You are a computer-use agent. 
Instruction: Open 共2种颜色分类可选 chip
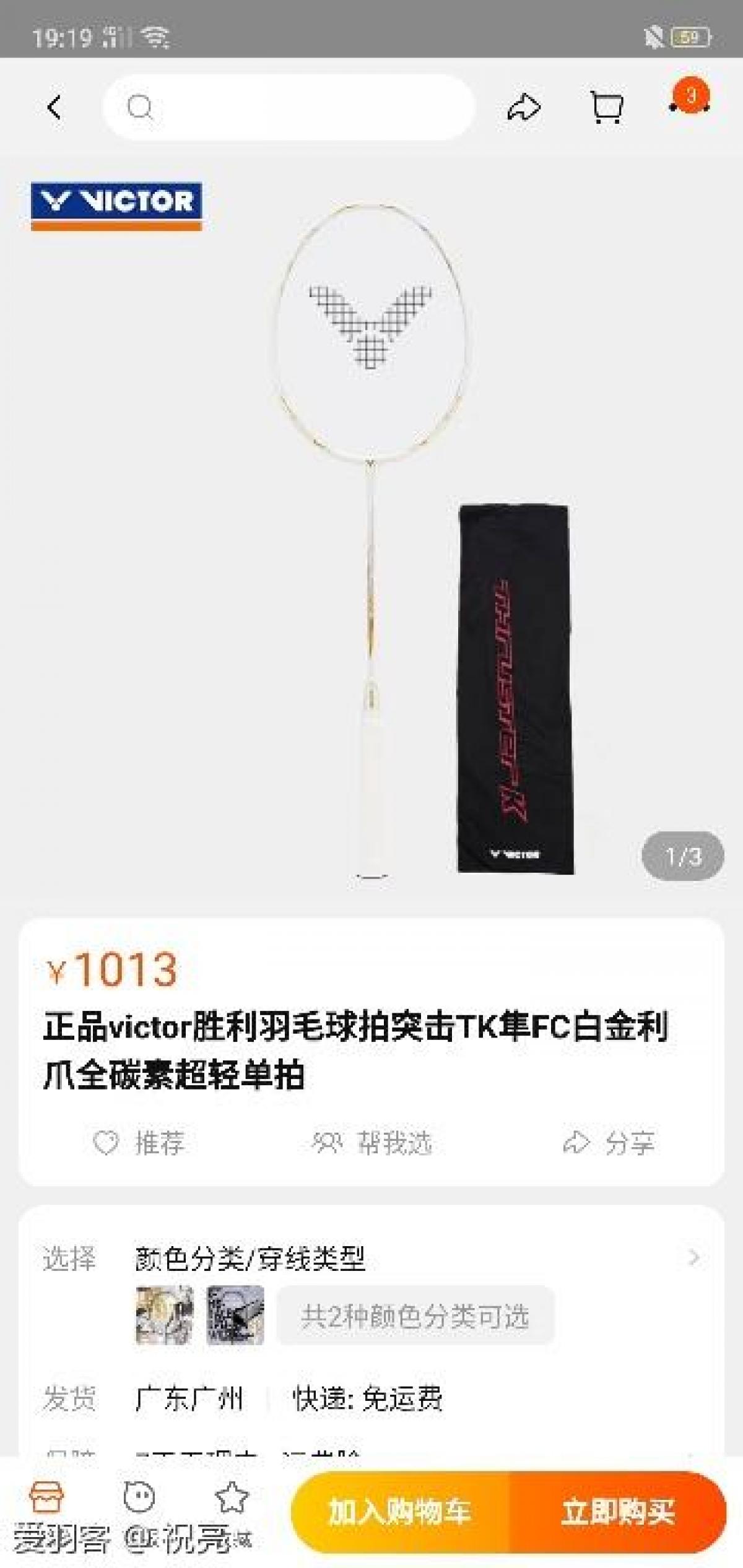[x=415, y=1316]
